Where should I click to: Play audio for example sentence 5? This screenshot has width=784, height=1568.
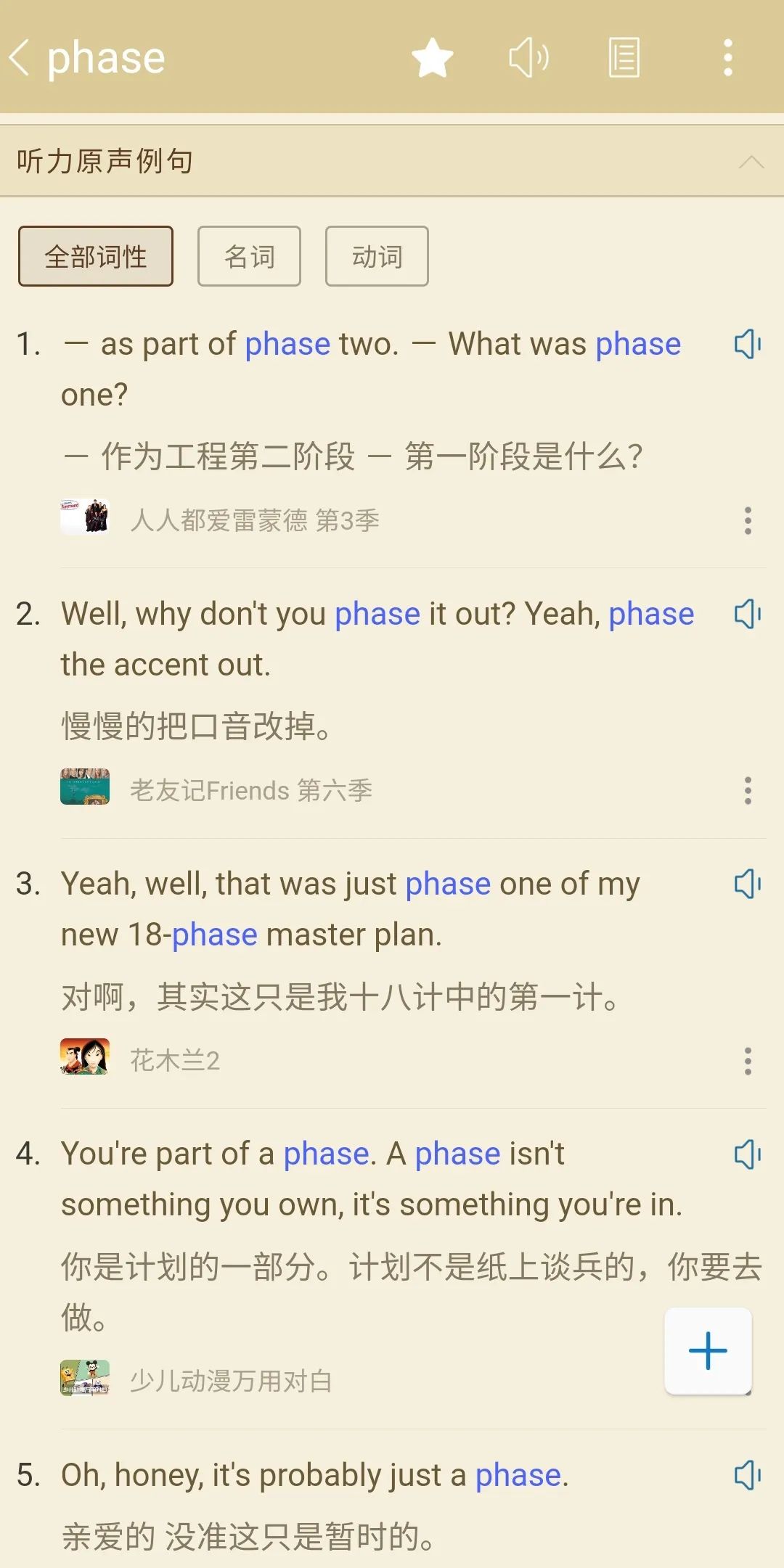[x=748, y=1475]
